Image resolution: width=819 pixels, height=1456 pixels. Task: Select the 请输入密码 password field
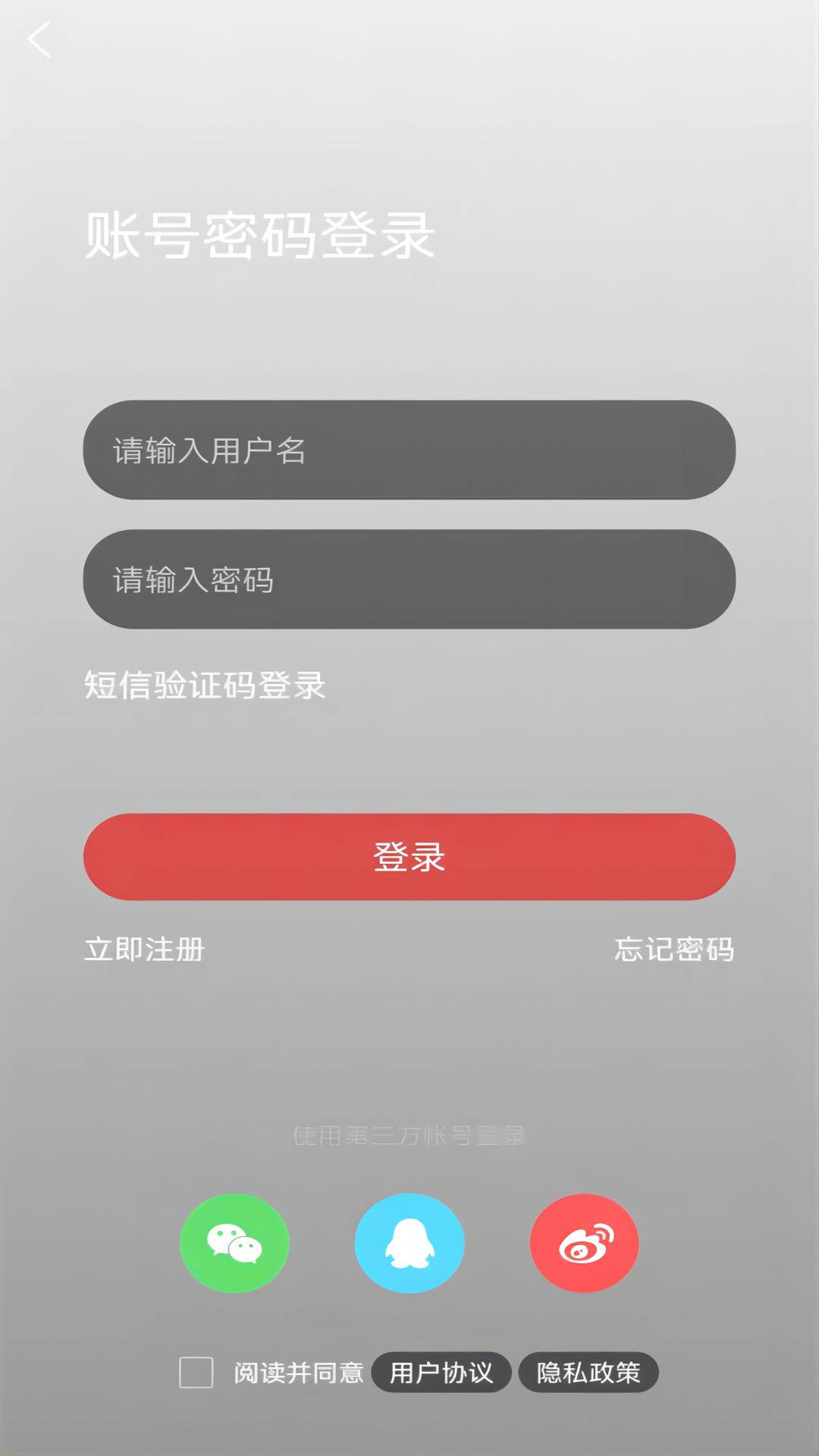(x=409, y=579)
